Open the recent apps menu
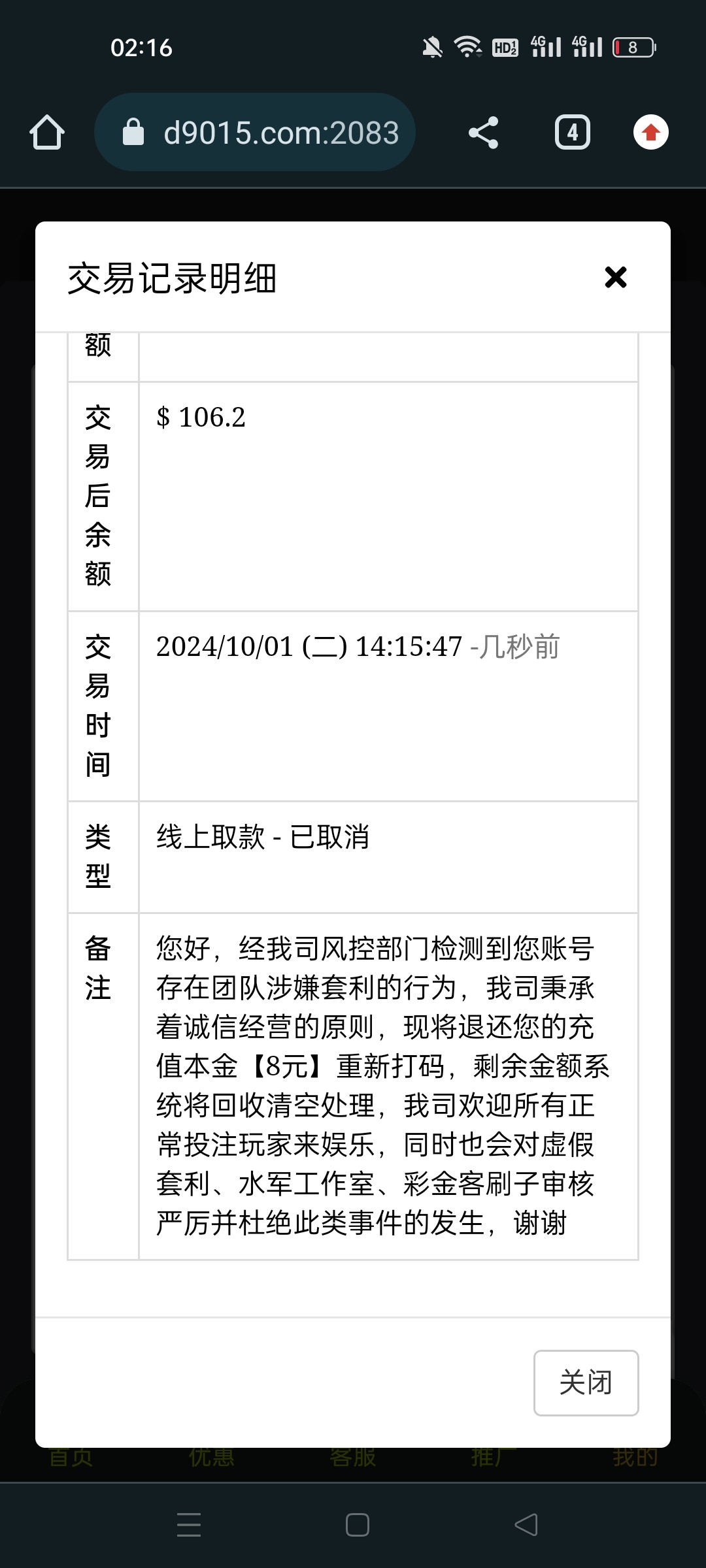 click(x=189, y=1525)
